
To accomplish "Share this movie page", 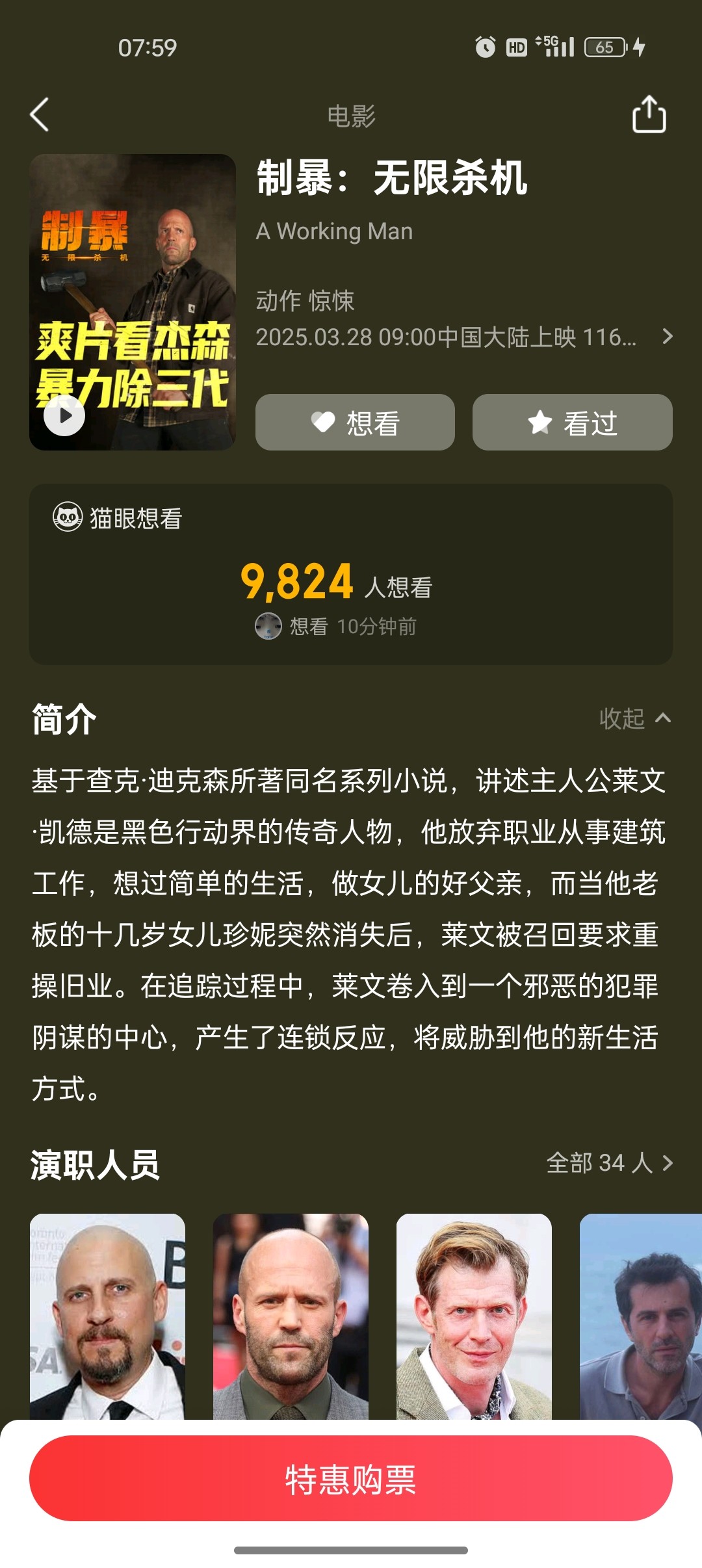I will (x=649, y=114).
